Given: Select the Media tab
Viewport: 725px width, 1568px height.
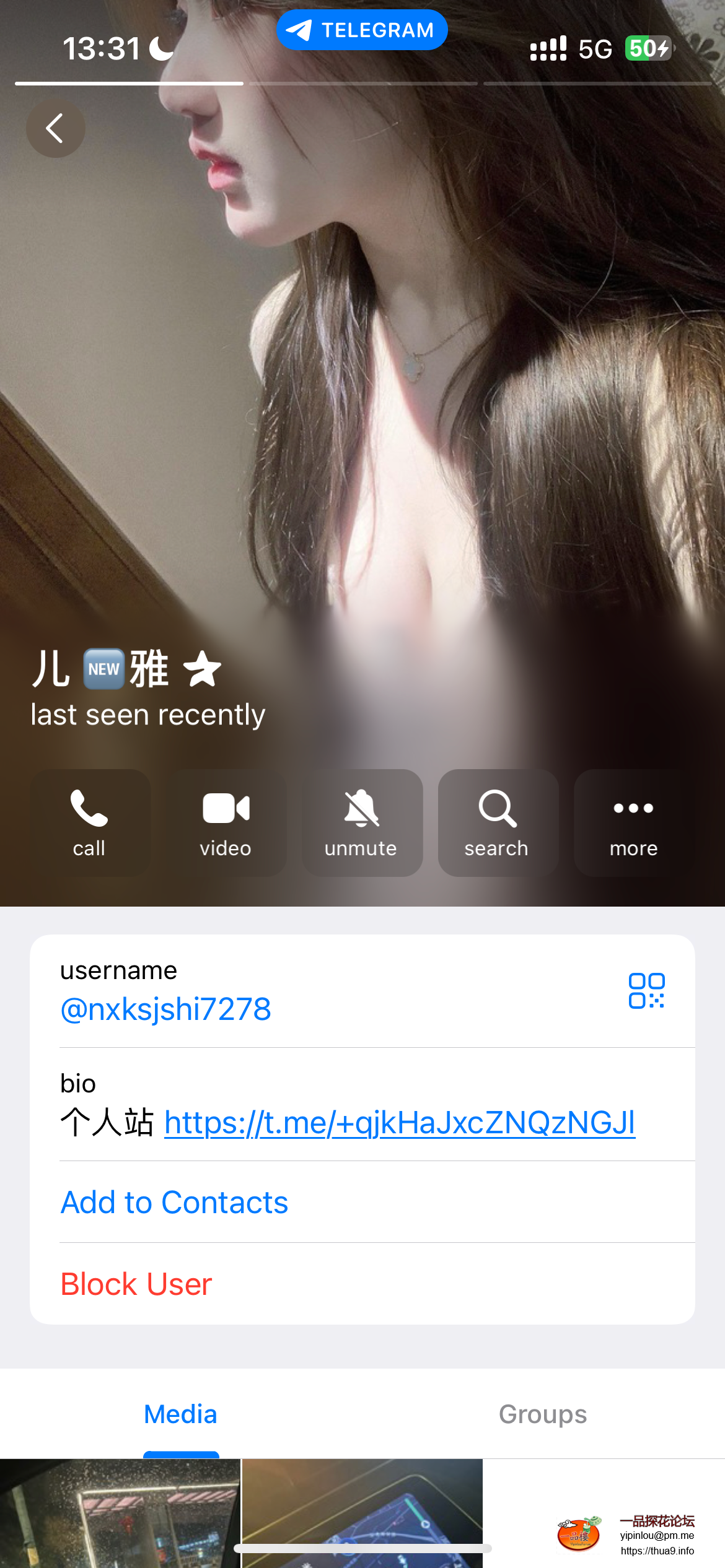Looking at the screenshot, I should (x=180, y=1414).
